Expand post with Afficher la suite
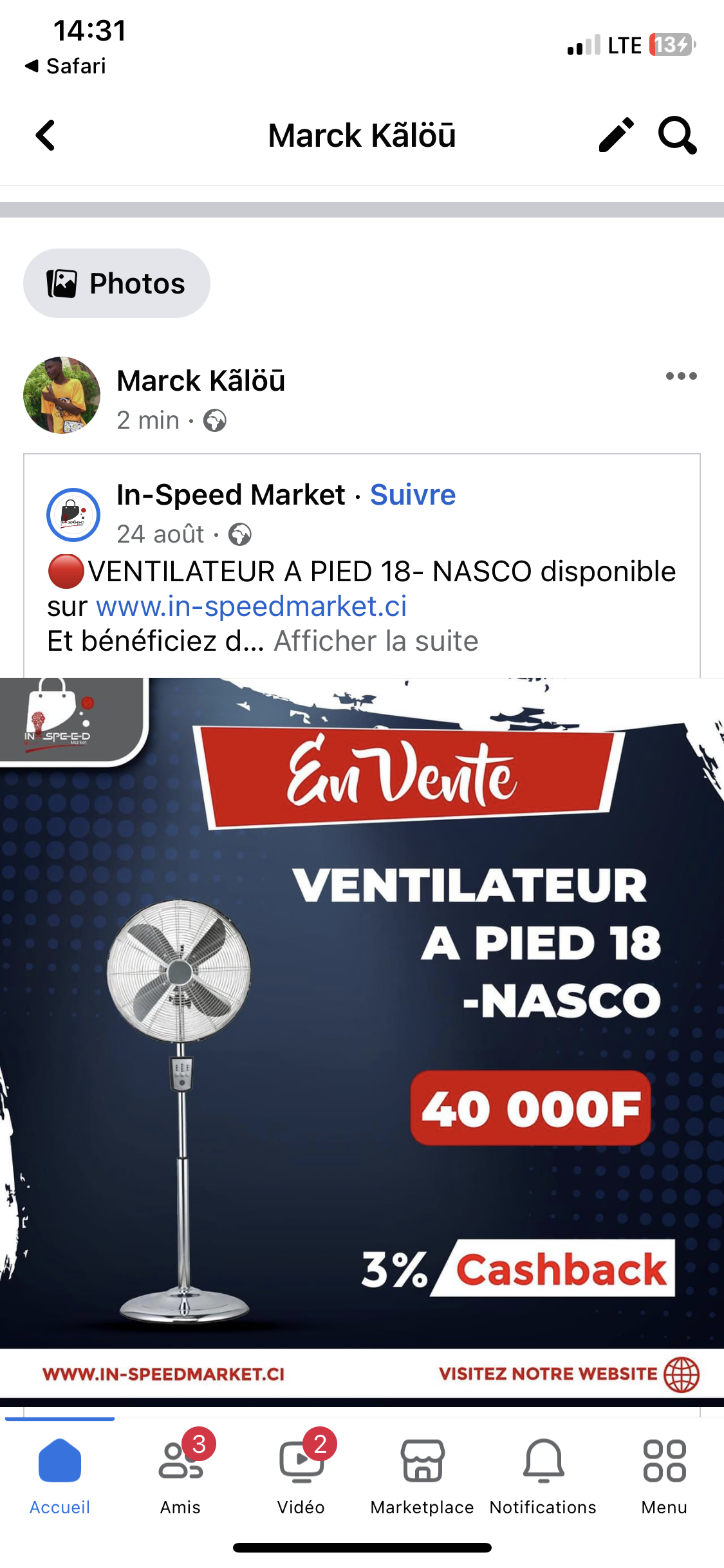 [x=376, y=641]
